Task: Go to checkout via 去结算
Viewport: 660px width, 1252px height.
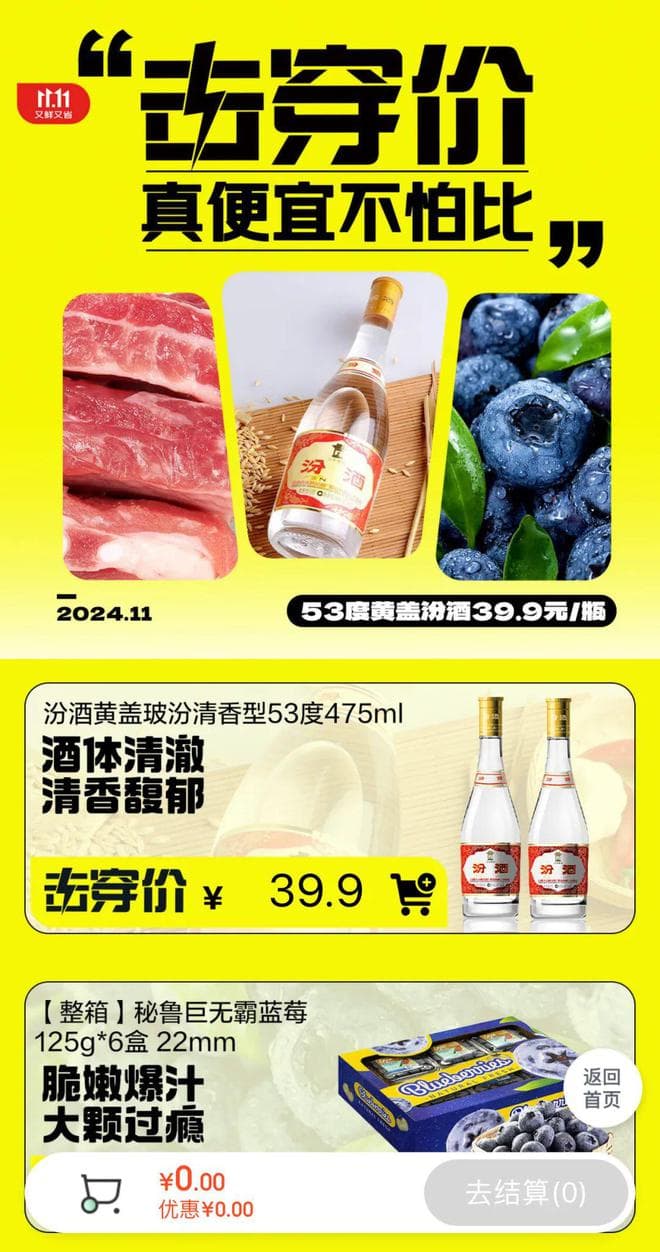Action: (526, 1192)
